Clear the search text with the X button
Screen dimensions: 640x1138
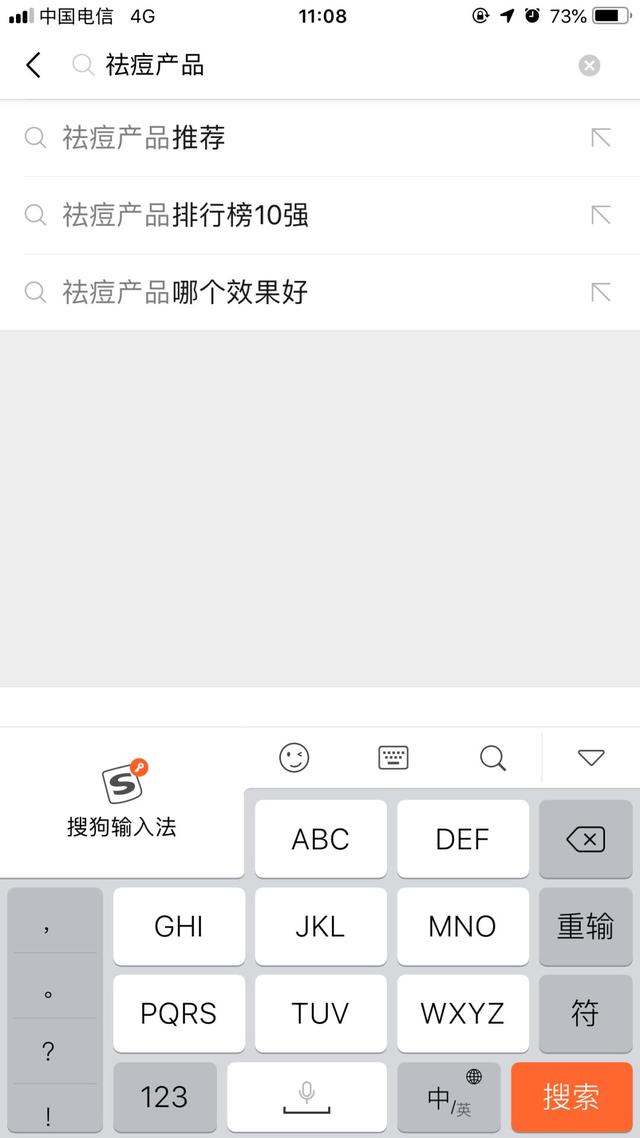[590, 66]
